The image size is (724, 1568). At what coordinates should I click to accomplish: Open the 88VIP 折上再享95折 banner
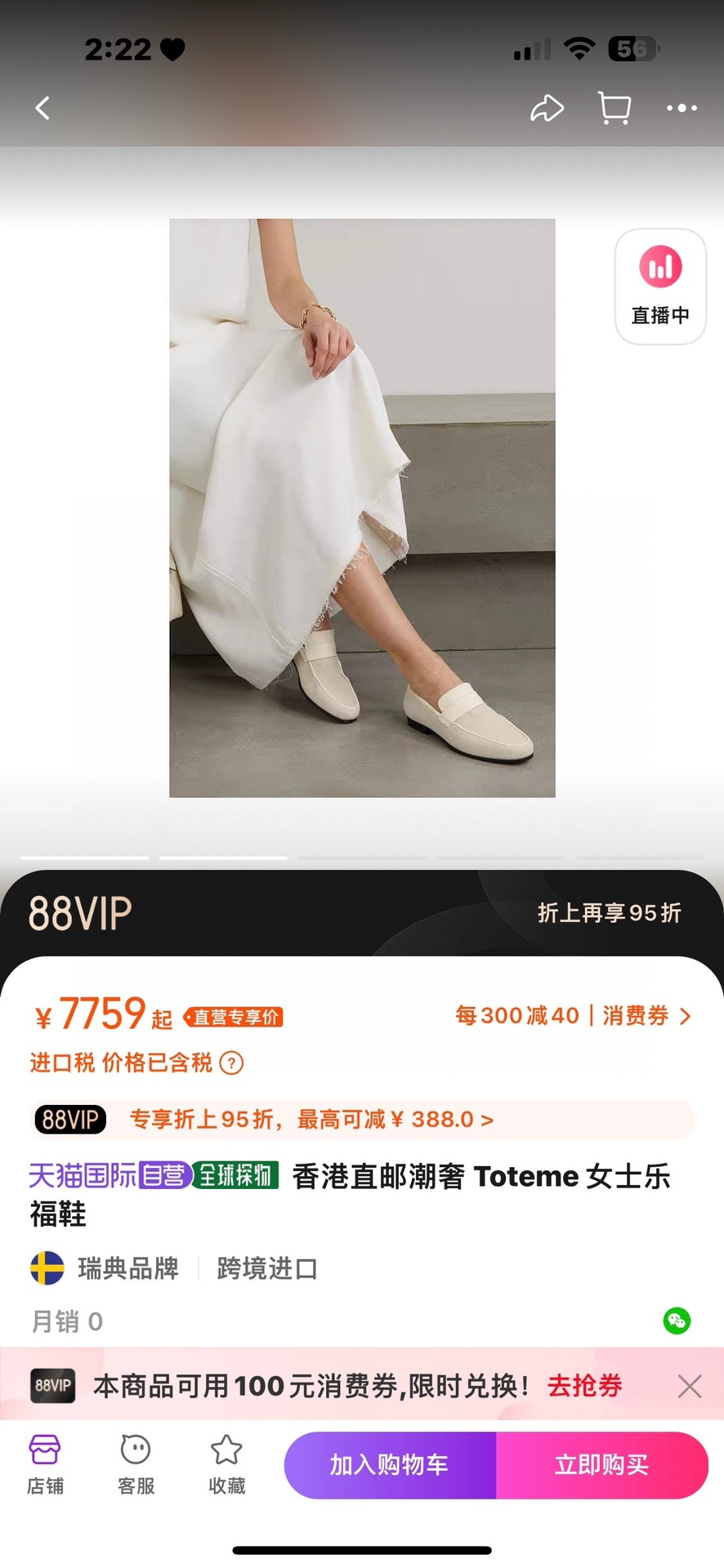point(362,913)
